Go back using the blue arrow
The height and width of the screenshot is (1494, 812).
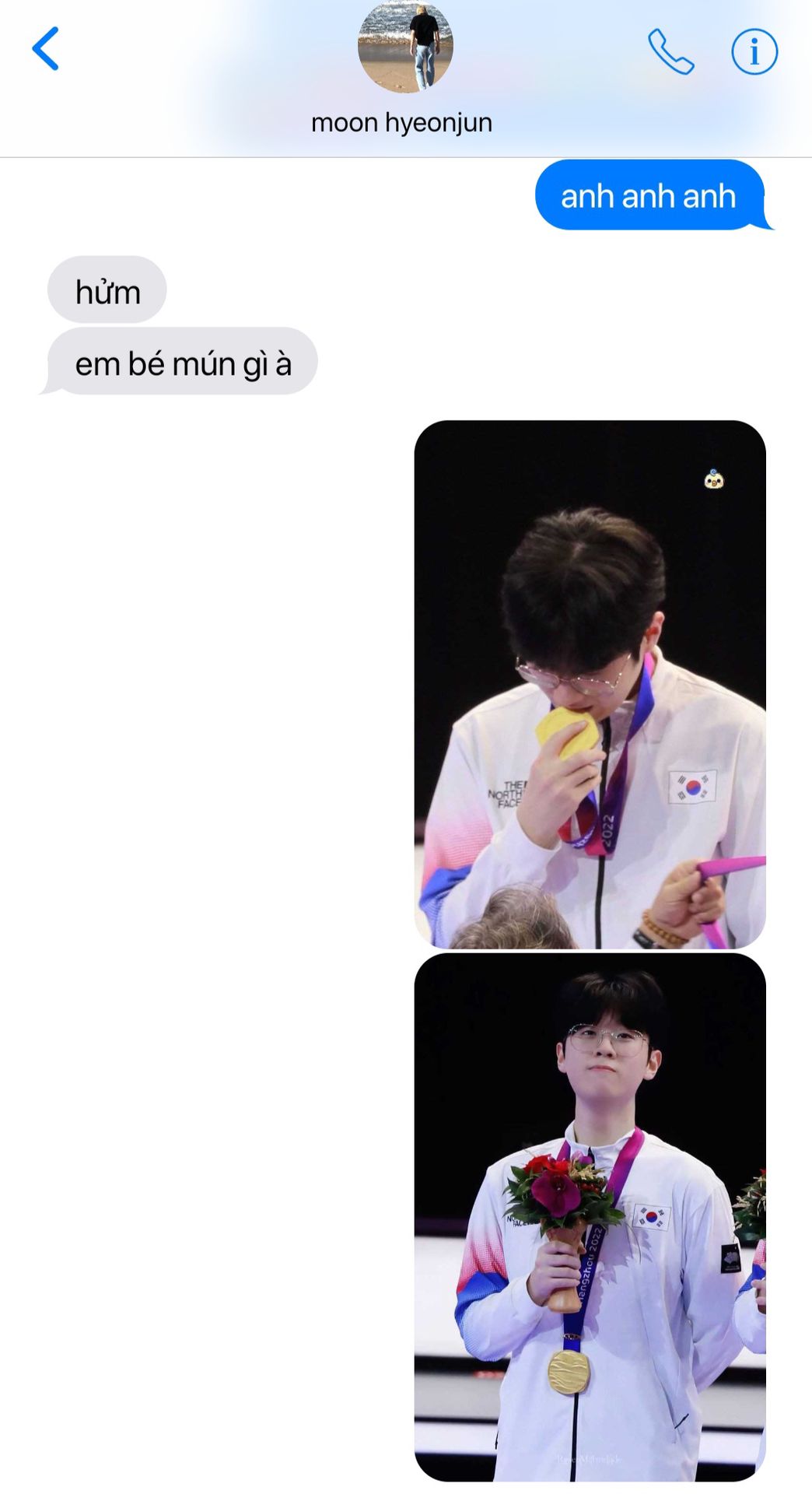tap(45, 49)
